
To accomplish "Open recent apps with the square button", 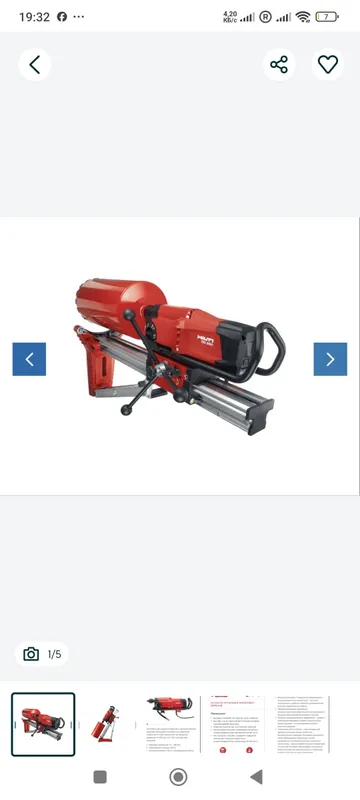I will pyautogui.click(x=100, y=777).
